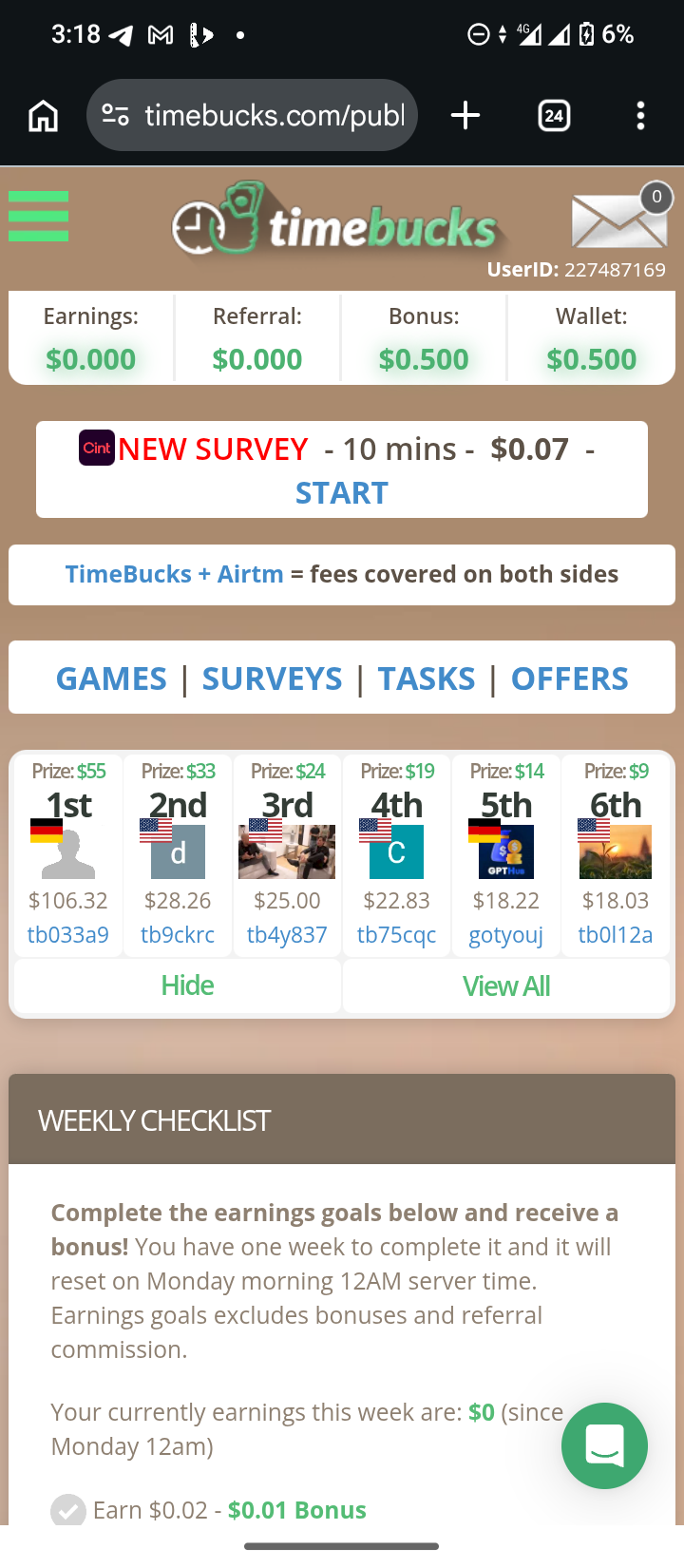This screenshot has width=684, height=1568.
Task: Open a new browser tab
Action: (x=465, y=116)
